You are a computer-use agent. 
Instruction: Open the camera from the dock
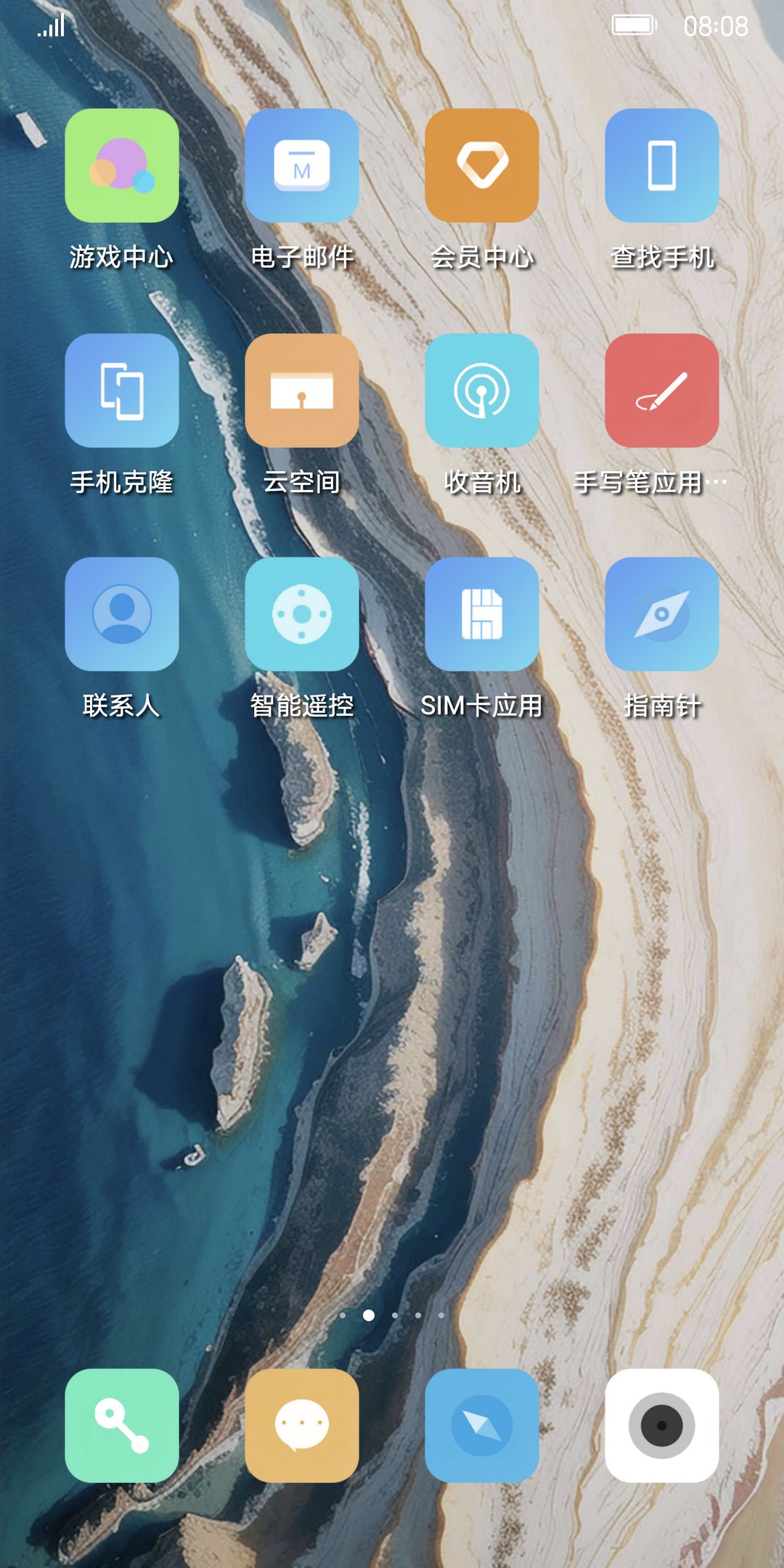[662, 1426]
